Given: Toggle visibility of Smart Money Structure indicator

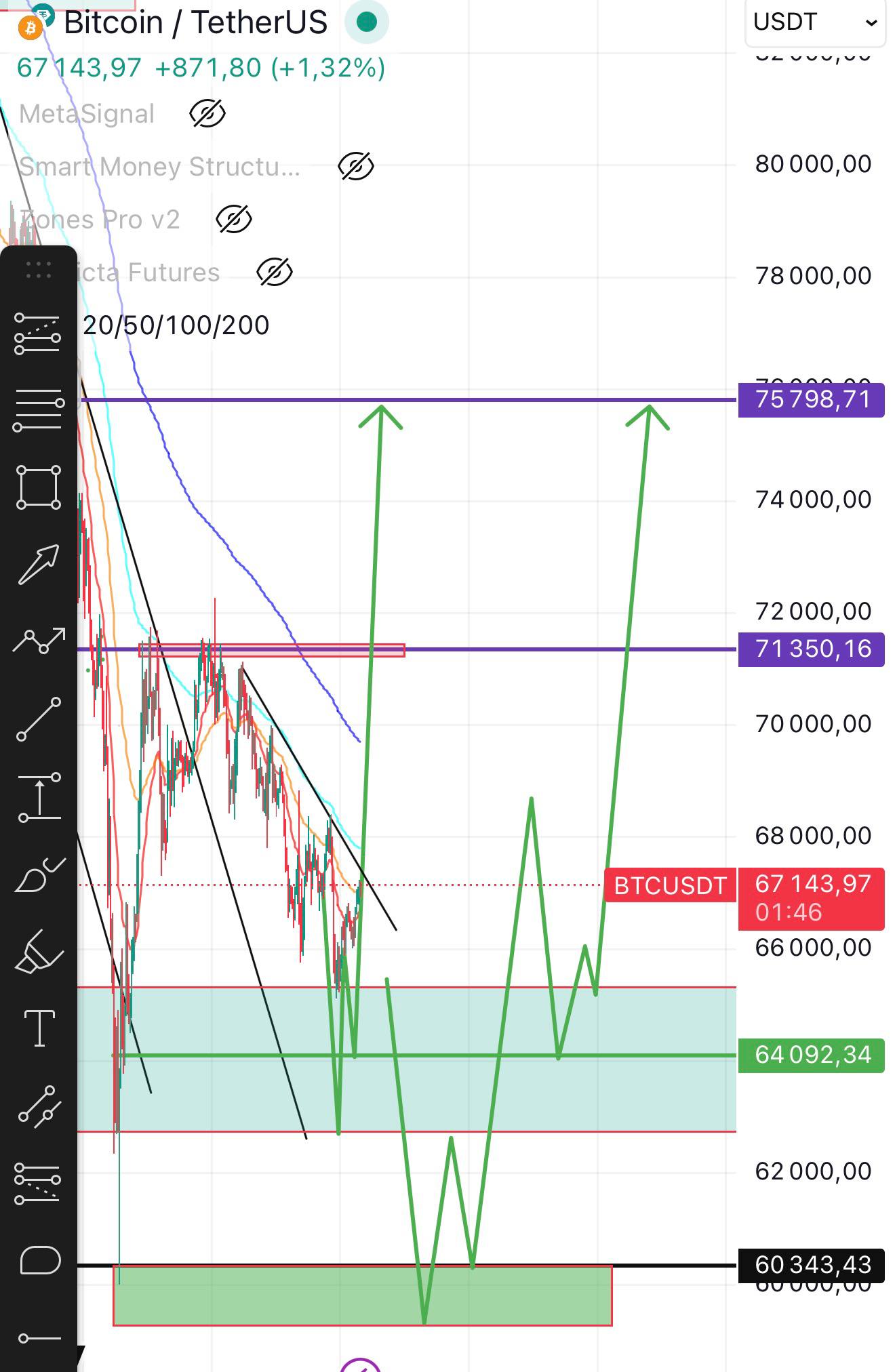Looking at the screenshot, I should point(355,166).
